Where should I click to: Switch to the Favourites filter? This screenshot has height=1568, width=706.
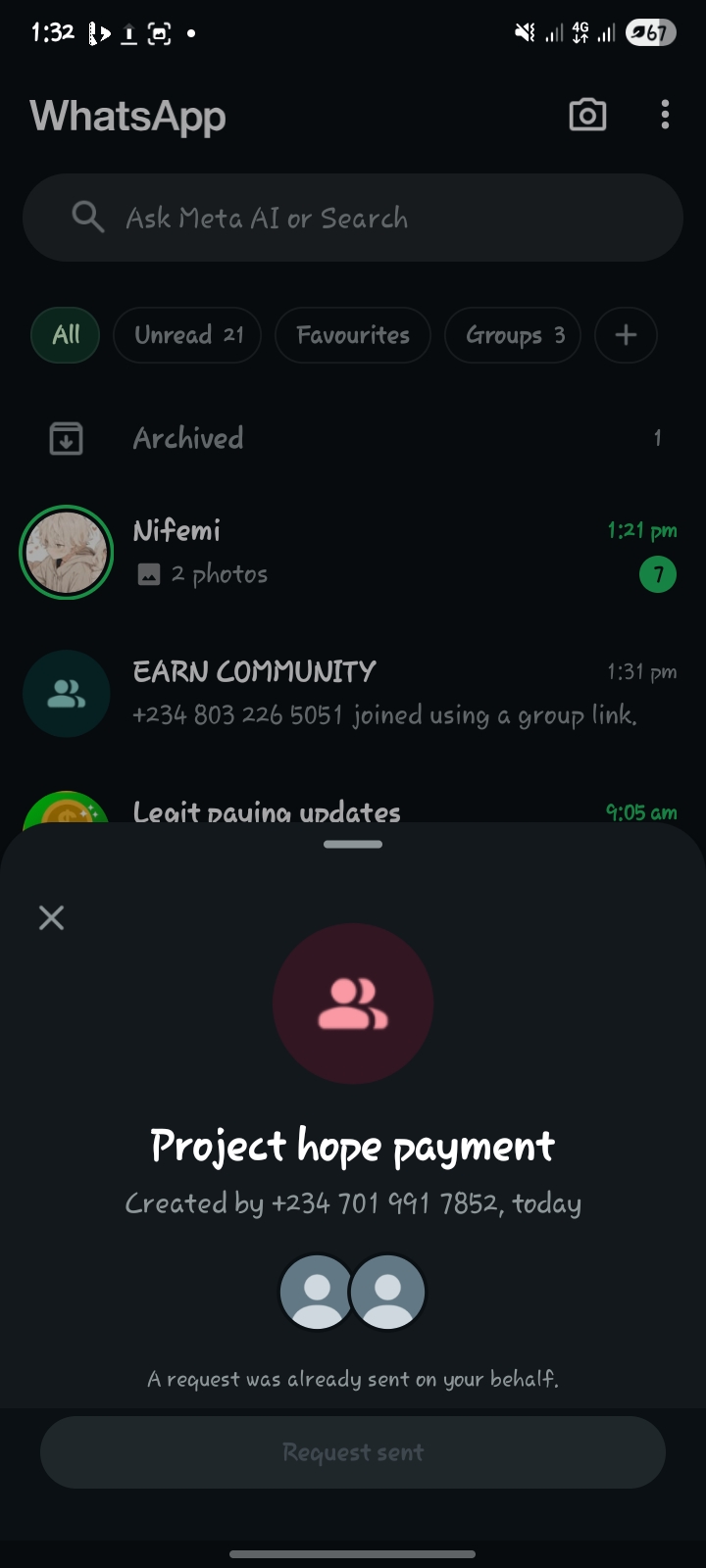click(353, 335)
